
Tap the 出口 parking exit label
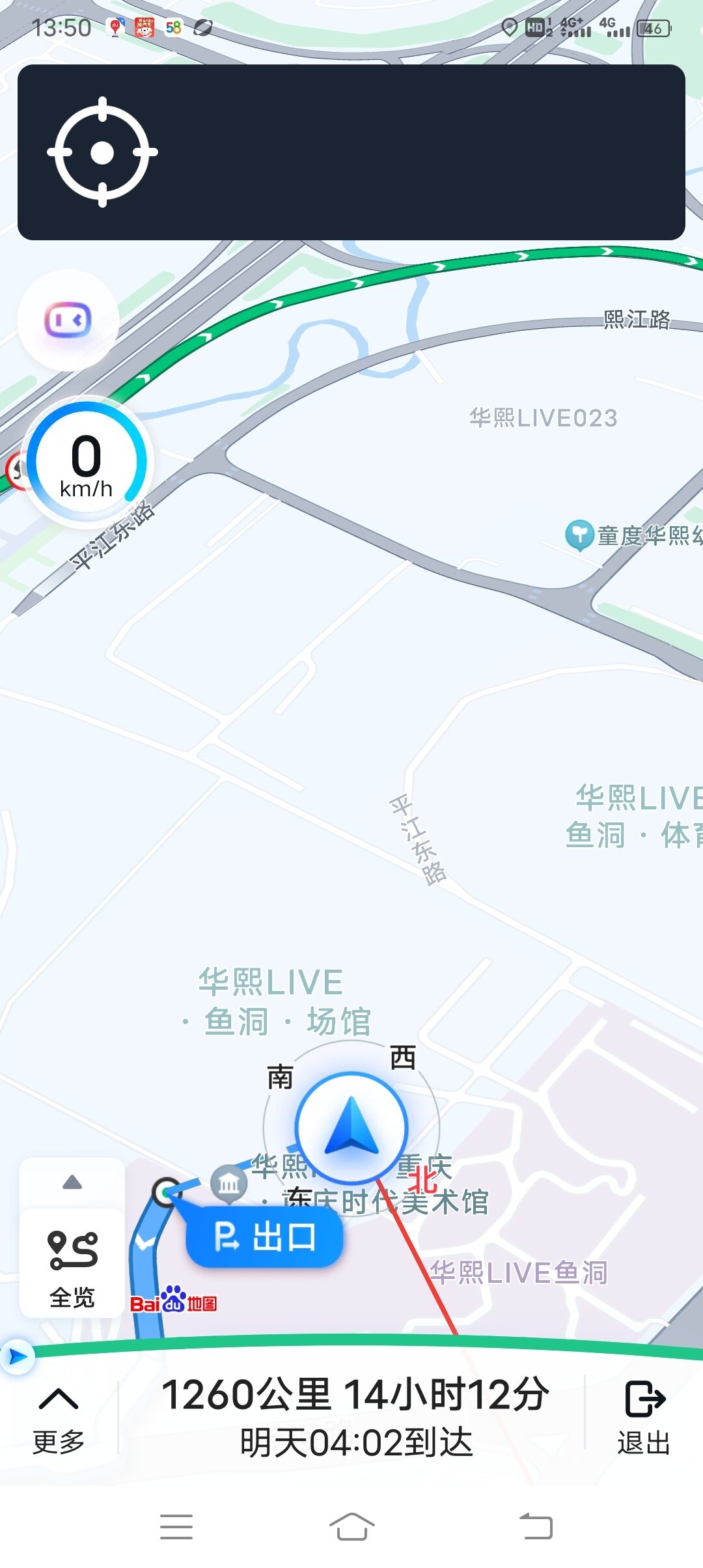coord(265,1237)
